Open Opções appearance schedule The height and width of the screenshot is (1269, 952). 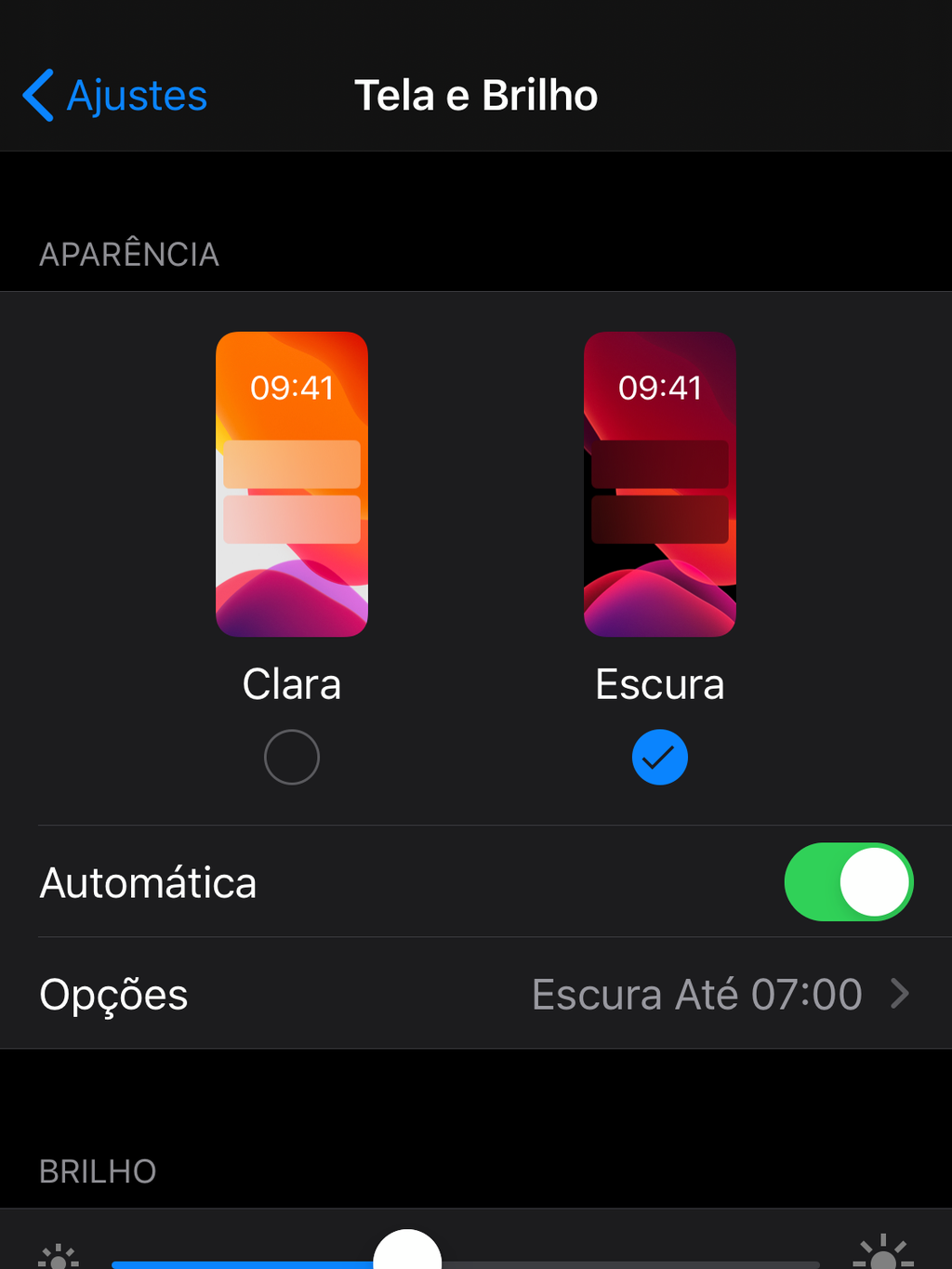tap(476, 994)
